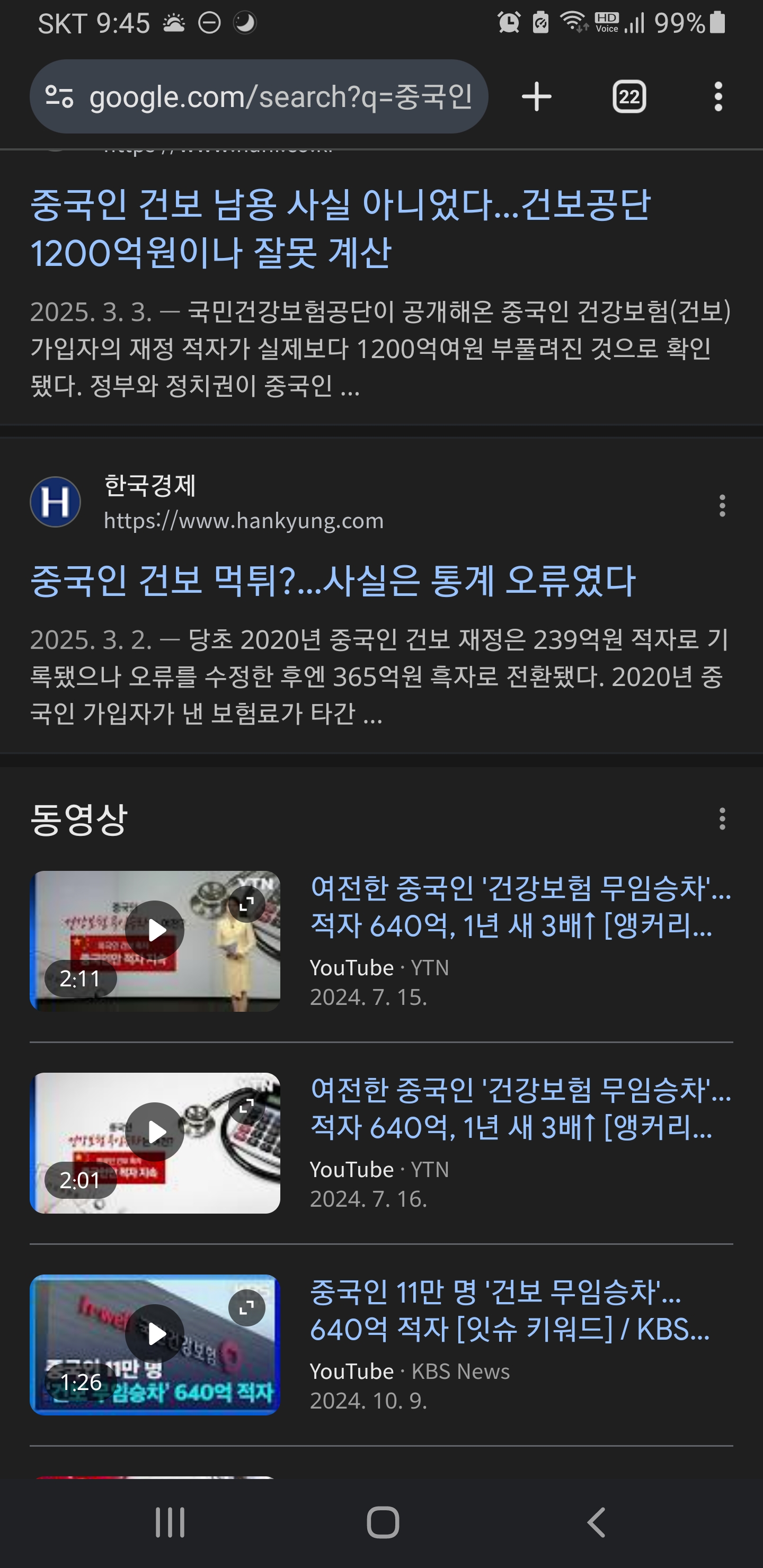
Task: Open '중국인 11만 명 건보 무임승차' video title
Action: [510, 1311]
